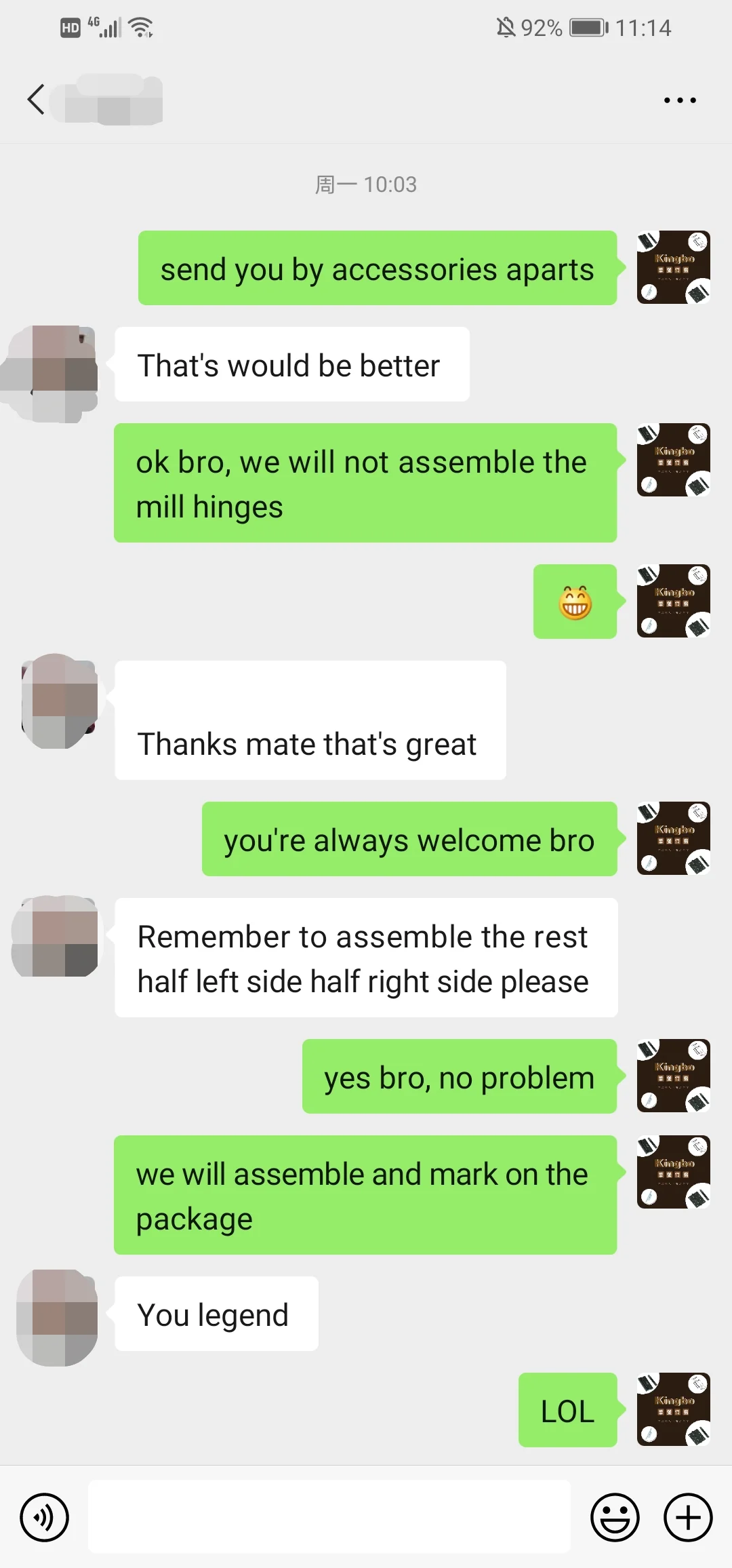This screenshot has height=1568, width=732.
Task: Open the three-dot chat info menu
Action: (x=680, y=100)
